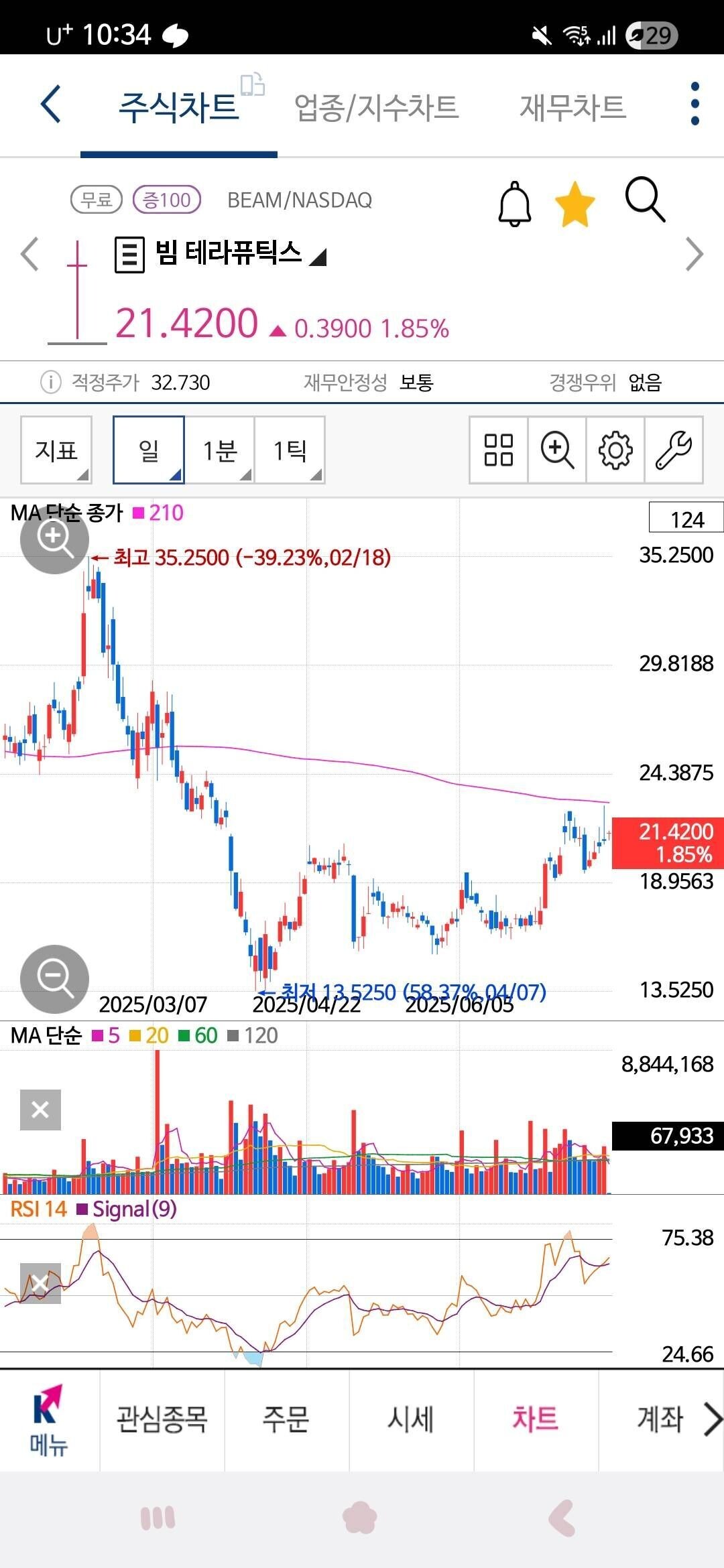The height and width of the screenshot is (1568, 724).
Task: Close the volume MA indicator panel
Action: point(40,1110)
